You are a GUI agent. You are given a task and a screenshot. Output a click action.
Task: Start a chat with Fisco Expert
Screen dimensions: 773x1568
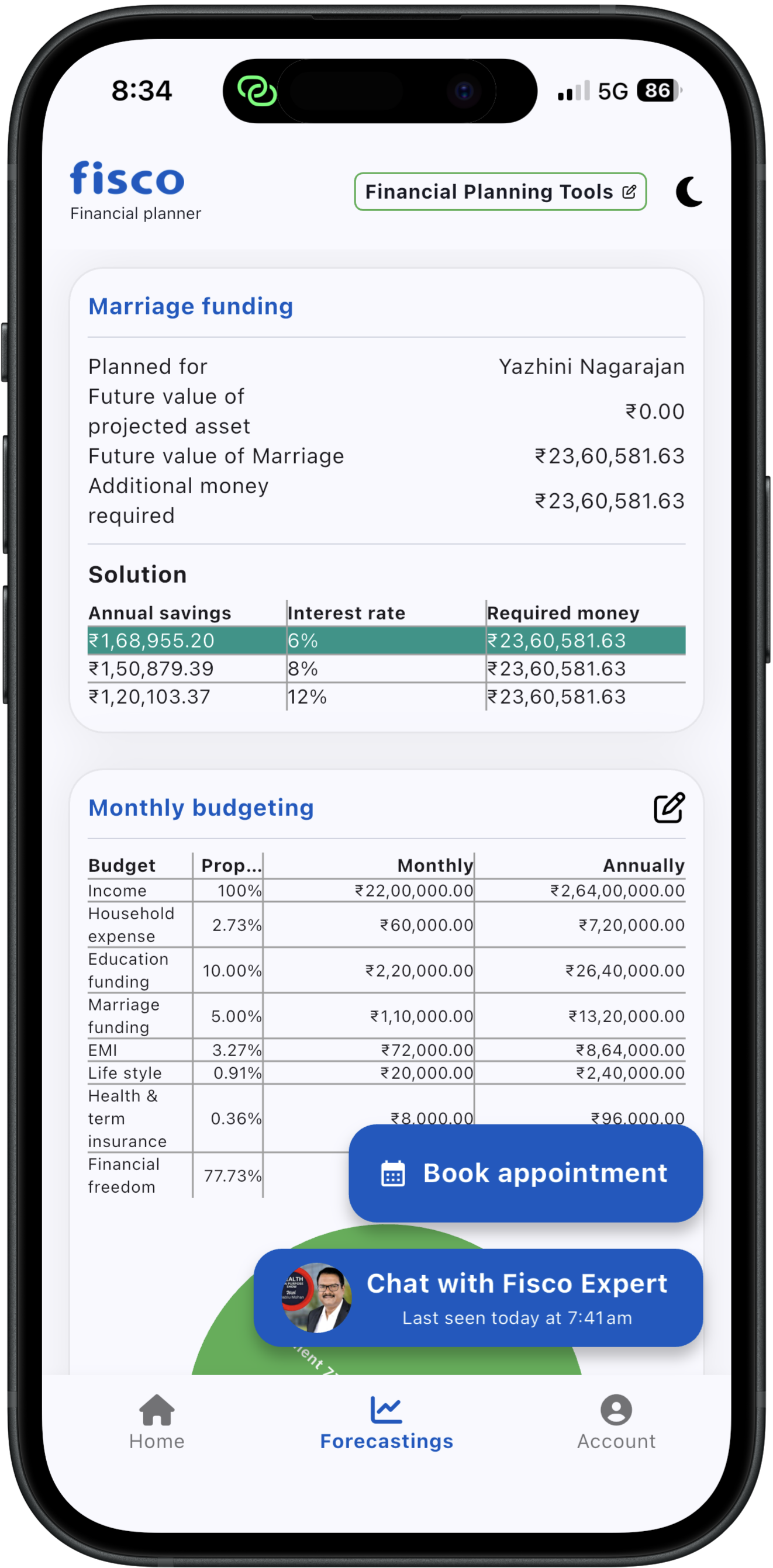pos(478,1297)
